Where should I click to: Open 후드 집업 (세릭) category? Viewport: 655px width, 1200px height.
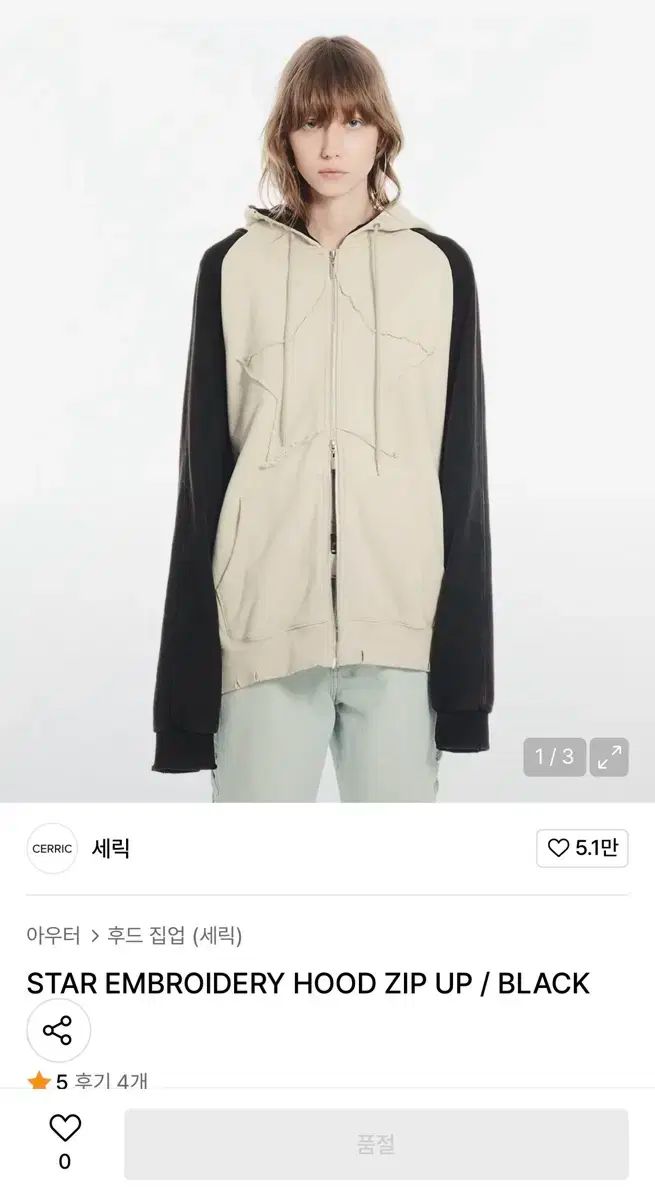(175, 936)
